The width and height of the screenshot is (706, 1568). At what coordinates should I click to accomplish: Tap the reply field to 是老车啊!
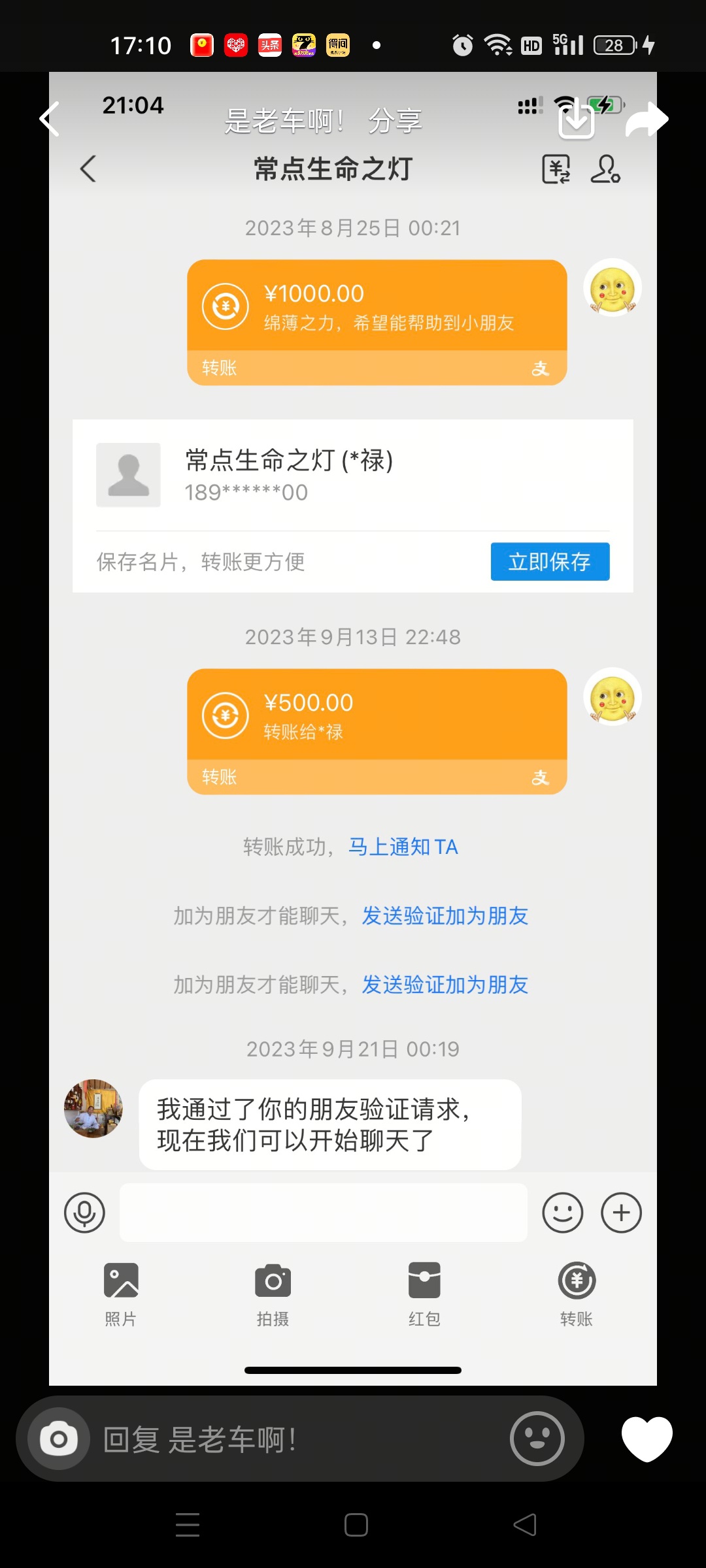tap(294, 1439)
